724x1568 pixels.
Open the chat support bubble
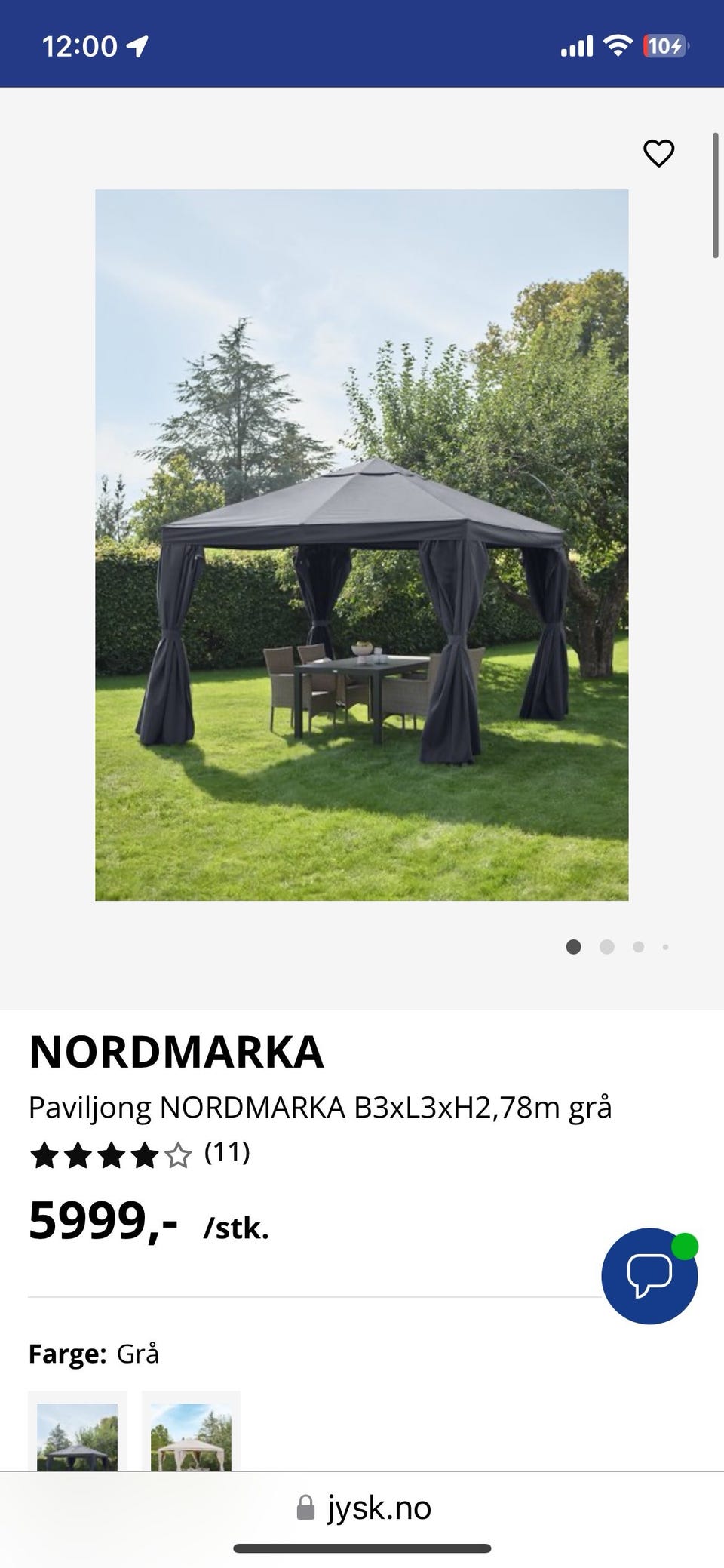point(649,1275)
